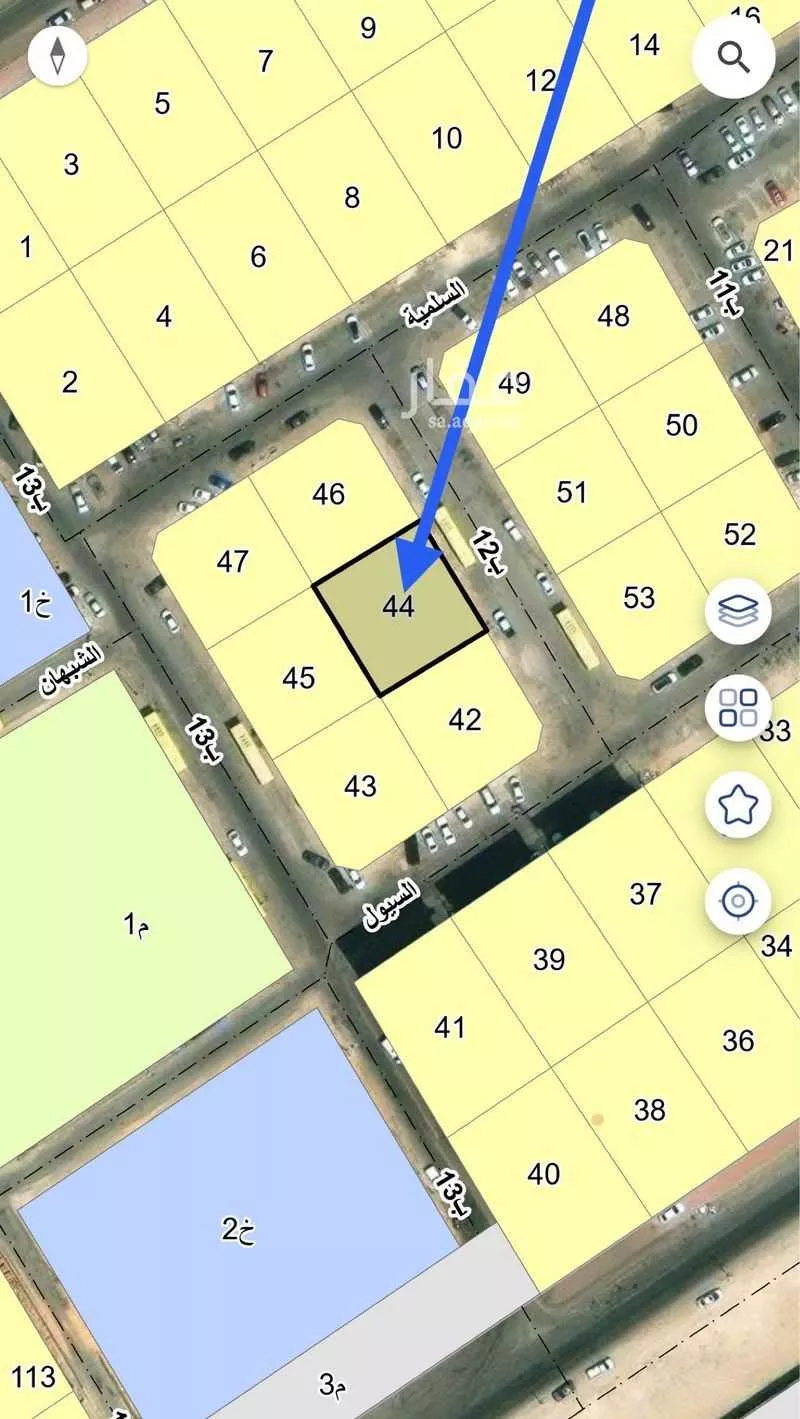Image resolution: width=800 pixels, height=1419 pixels.
Task: Open the map search tool
Action: [736, 57]
